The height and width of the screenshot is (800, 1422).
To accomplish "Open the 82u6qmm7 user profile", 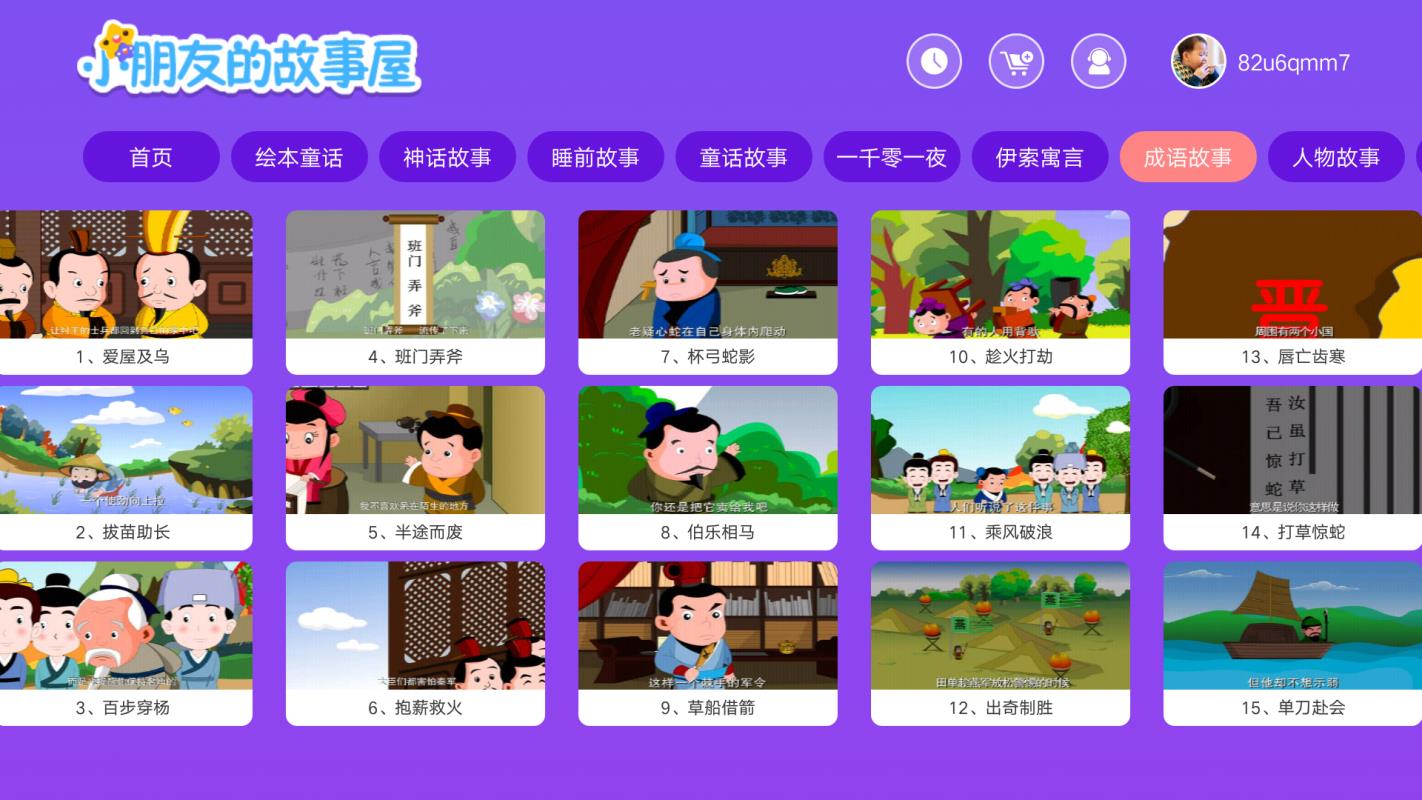I will (1260, 62).
